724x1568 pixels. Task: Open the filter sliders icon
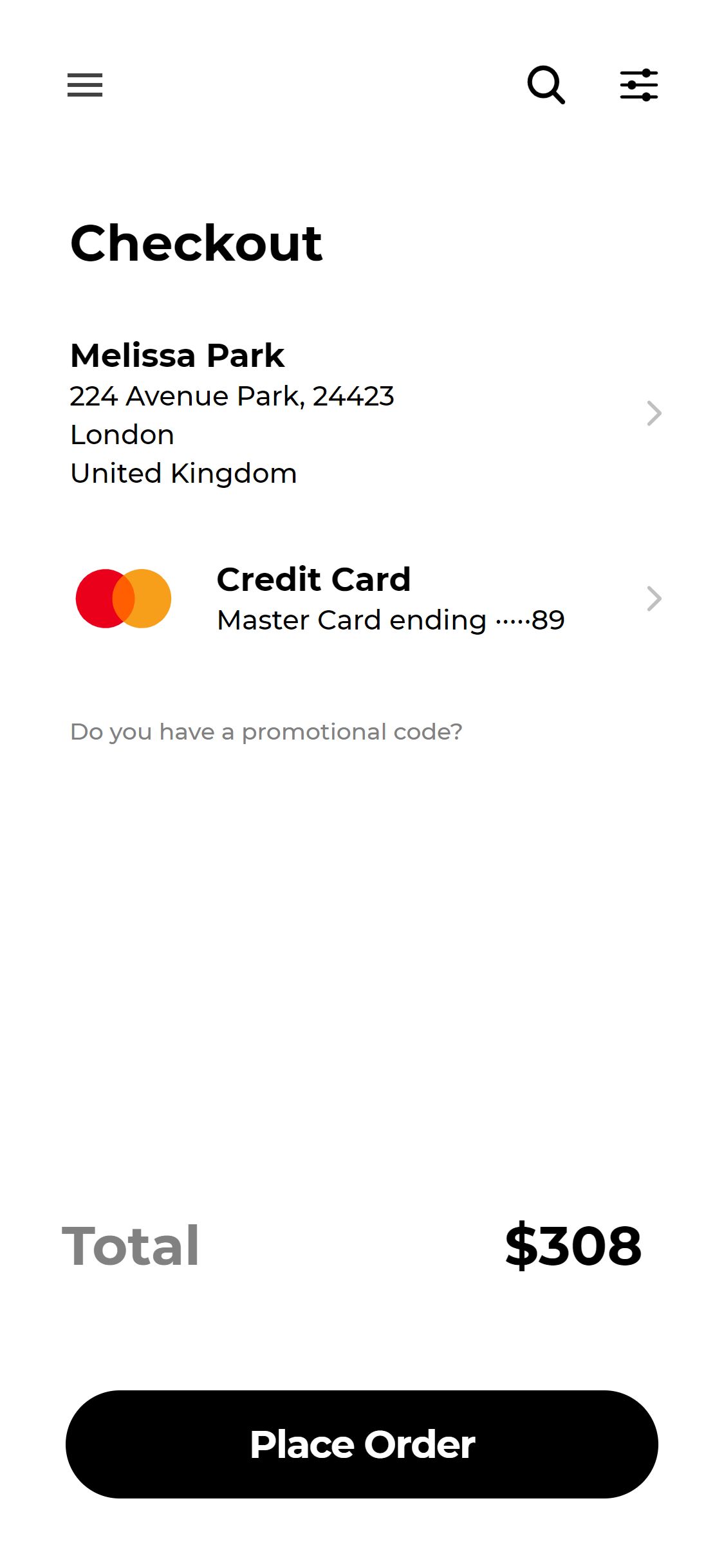[638, 85]
